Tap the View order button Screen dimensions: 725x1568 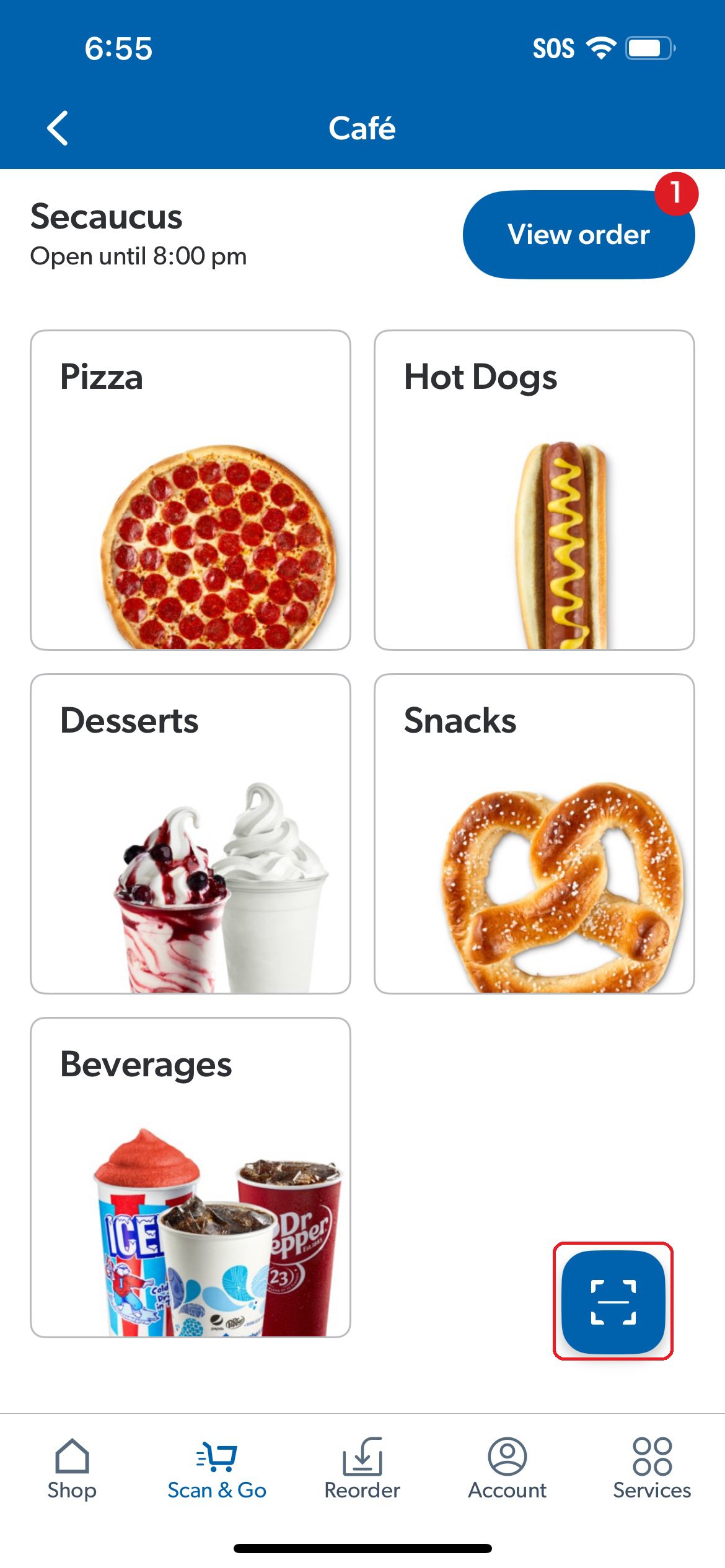click(578, 235)
